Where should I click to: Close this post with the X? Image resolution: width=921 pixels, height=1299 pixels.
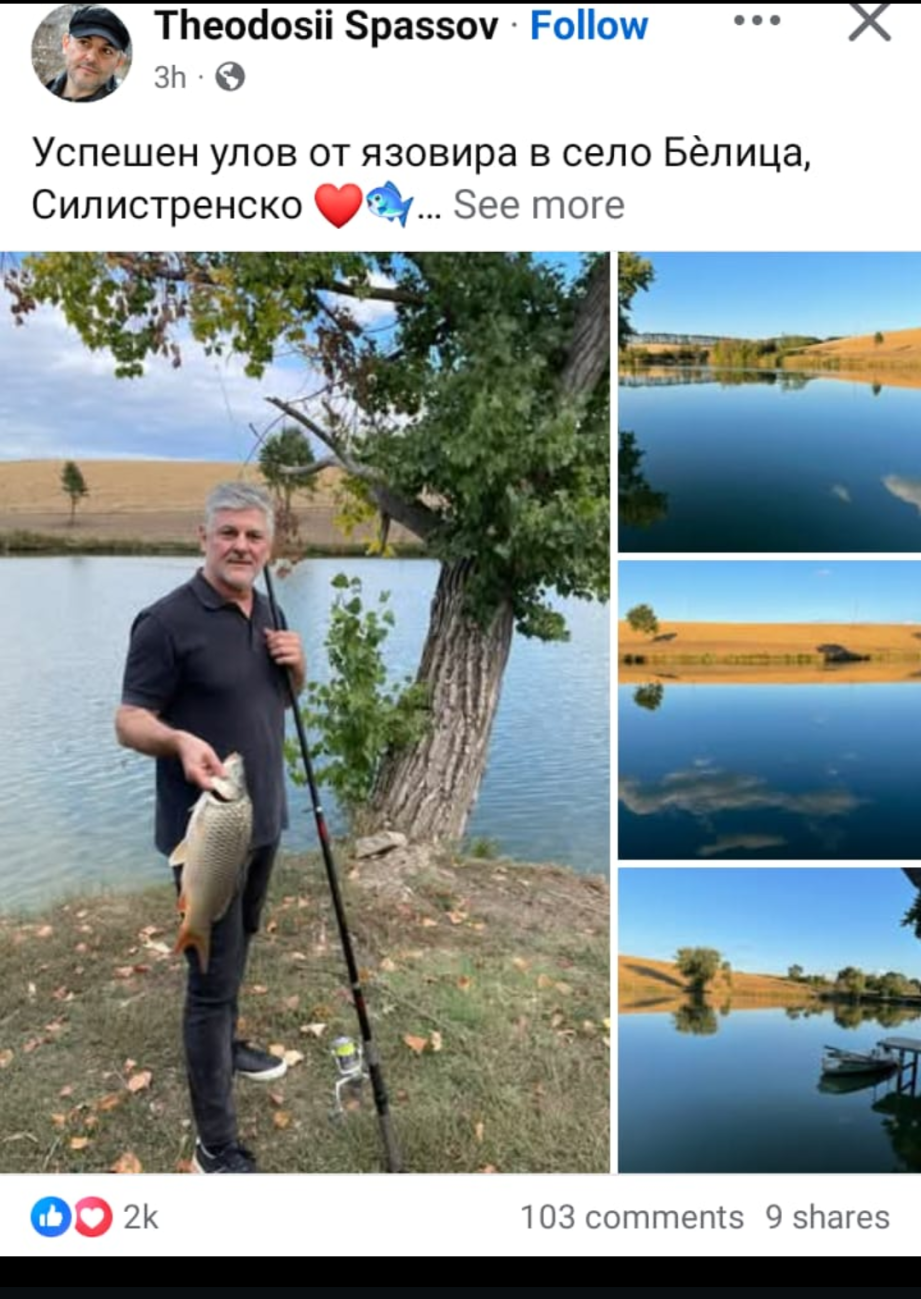click(x=869, y=23)
